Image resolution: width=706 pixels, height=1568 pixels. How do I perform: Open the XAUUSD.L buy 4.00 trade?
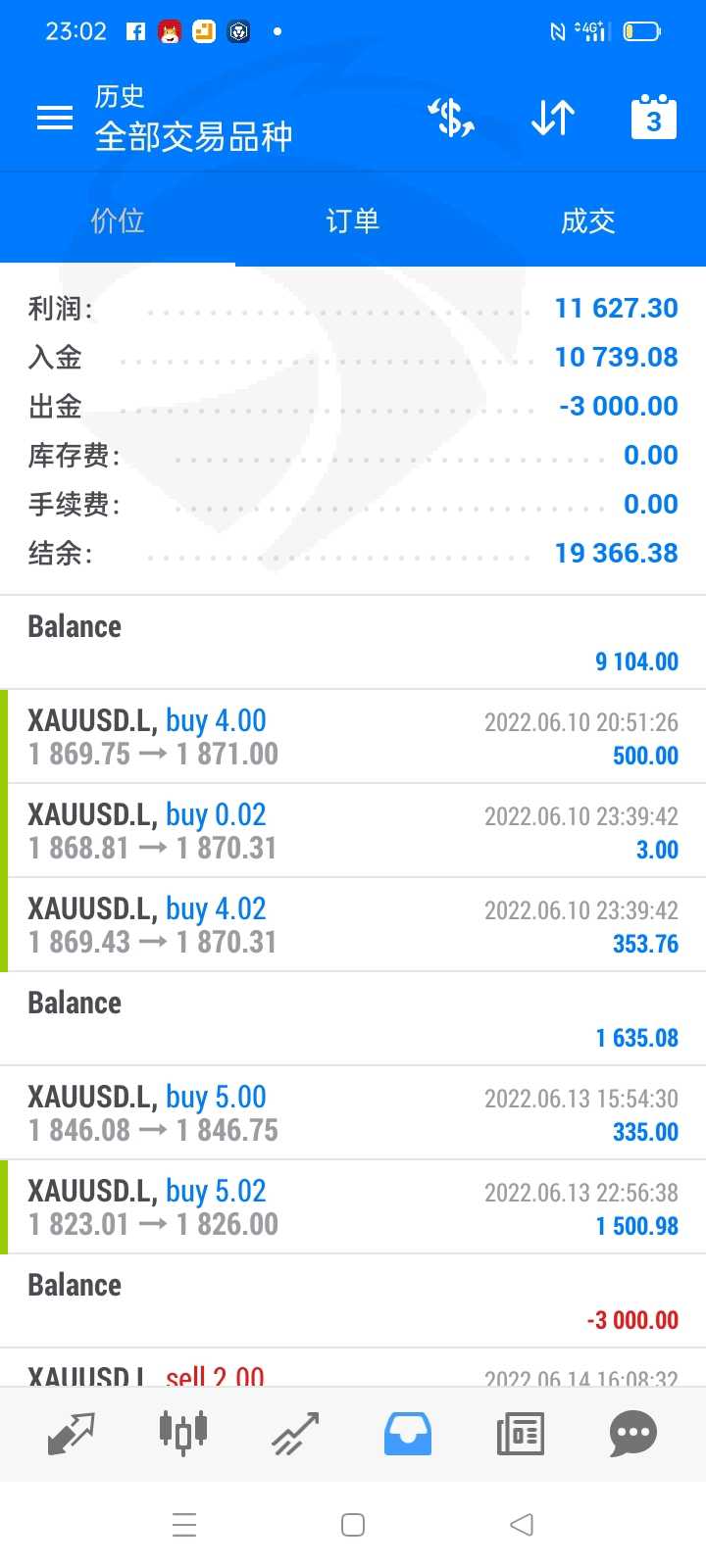point(353,737)
